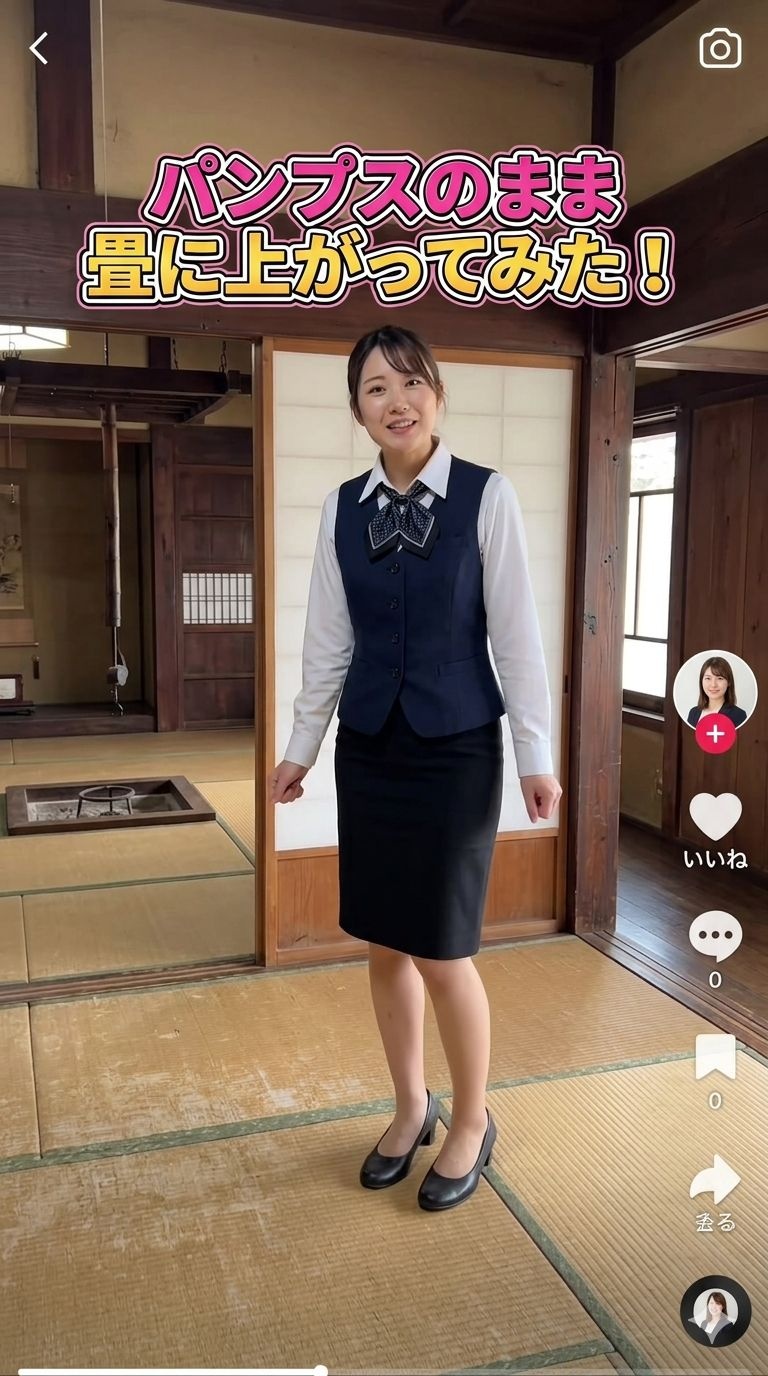Screen dimensions: 768x1376
Task: Open the camera icon at top right
Action: click(720, 48)
